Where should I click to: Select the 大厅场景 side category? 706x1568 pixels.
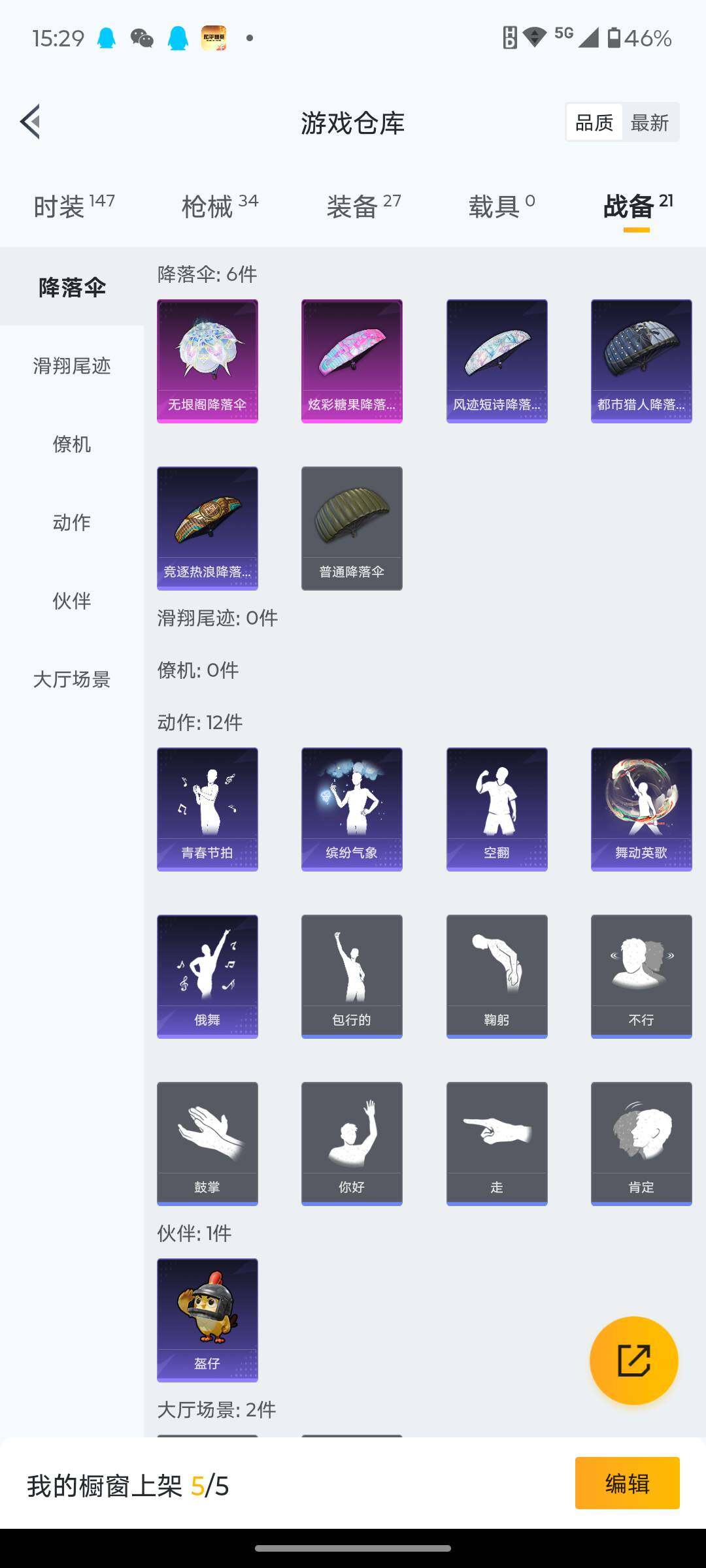click(72, 679)
